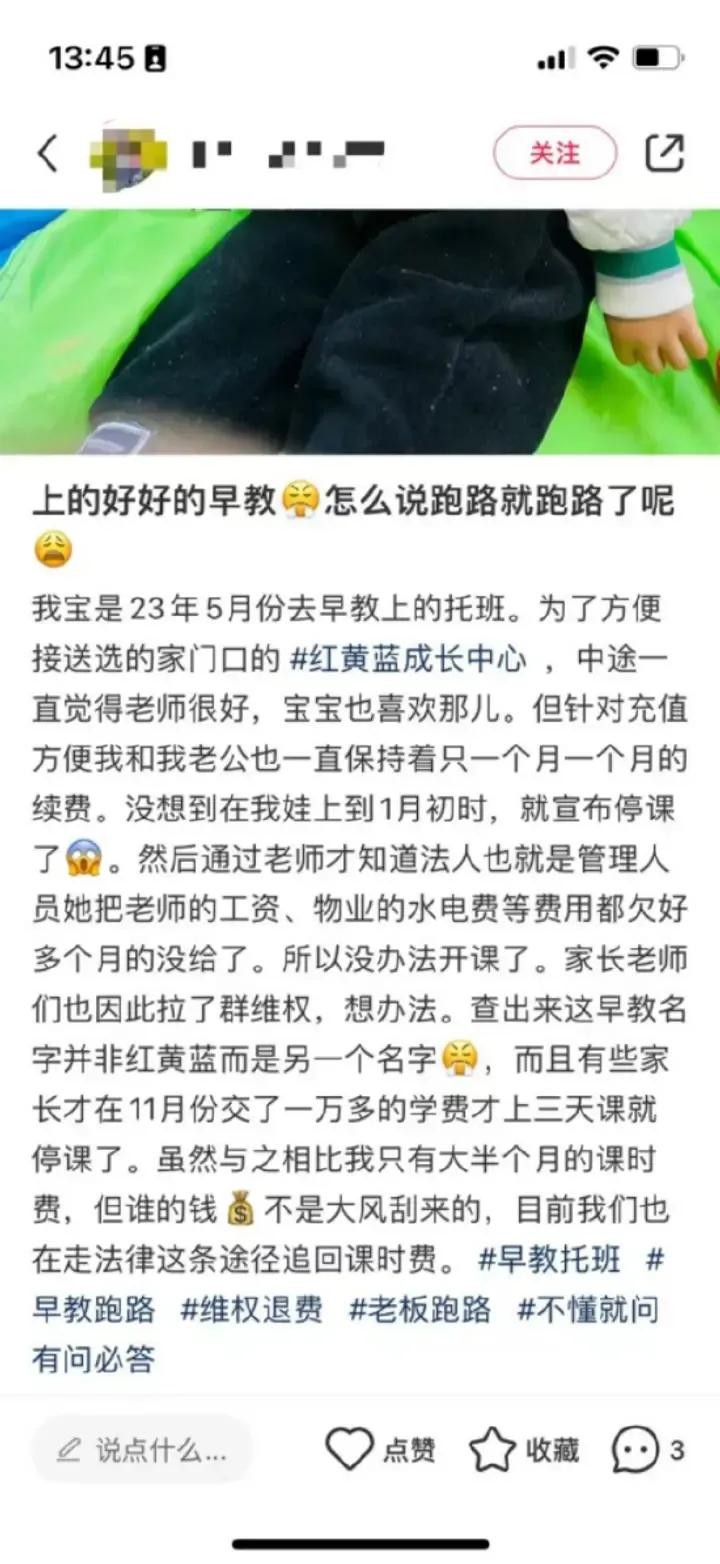Open the post photo

click(360, 330)
